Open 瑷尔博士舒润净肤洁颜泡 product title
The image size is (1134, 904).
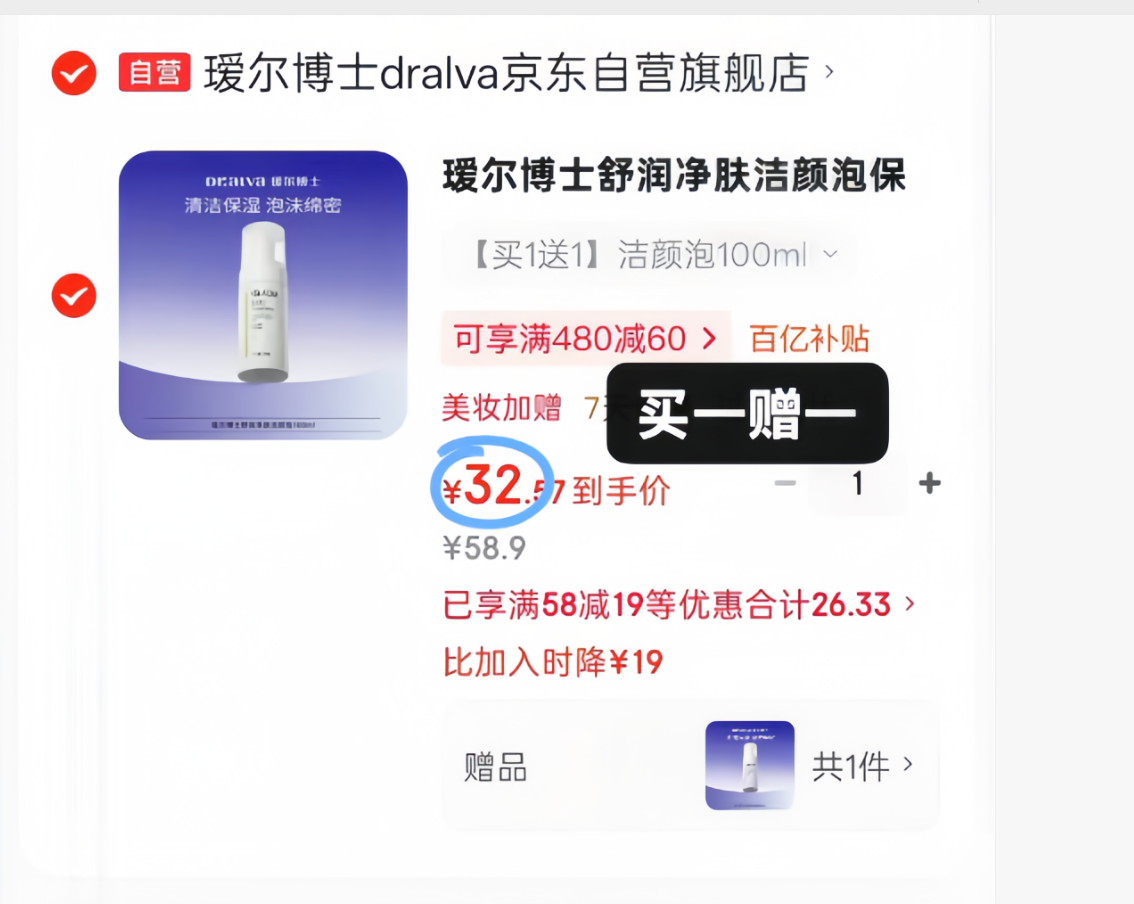click(674, 177)
